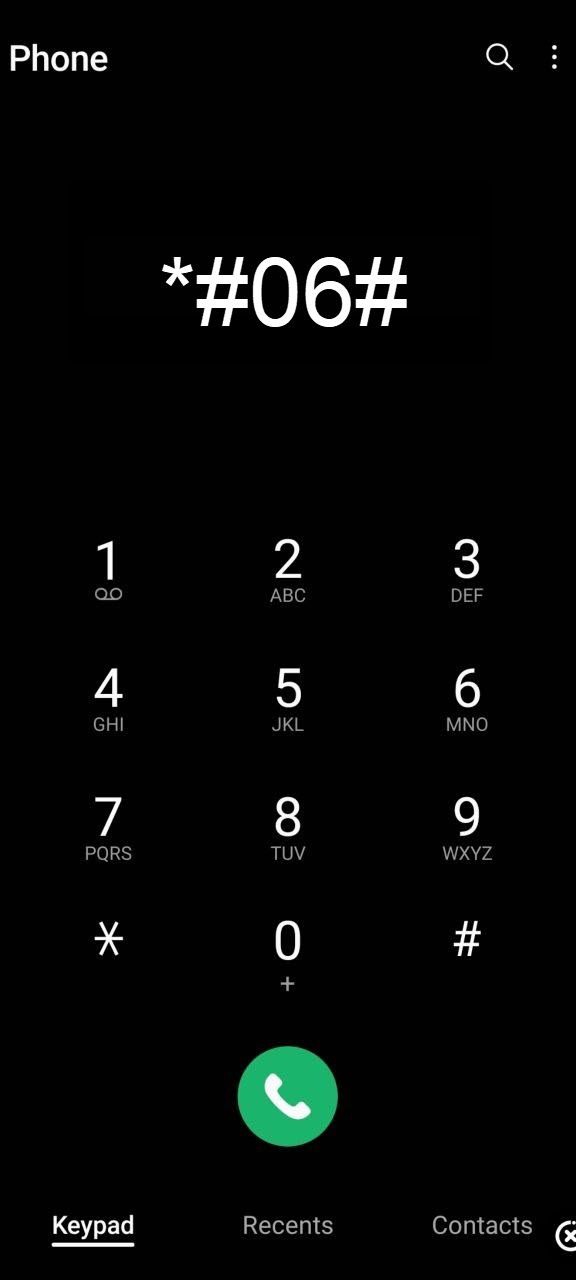
Task: Select the Keypad tab
Action: tap(93, 1226)
